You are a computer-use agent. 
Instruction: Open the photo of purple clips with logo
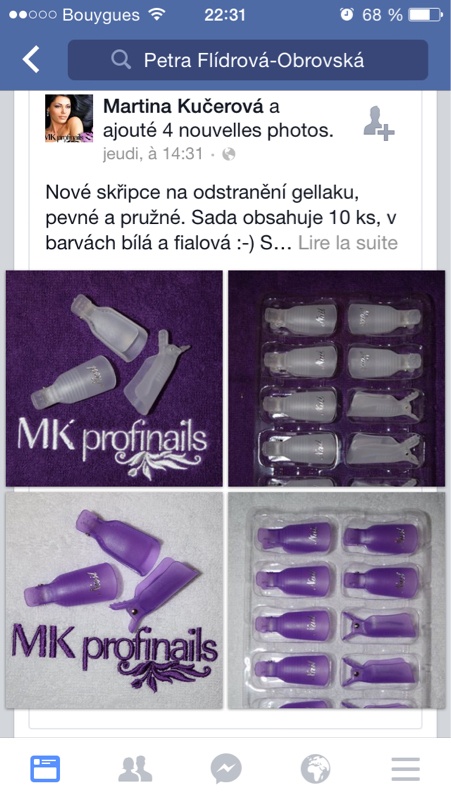point(114,600)
